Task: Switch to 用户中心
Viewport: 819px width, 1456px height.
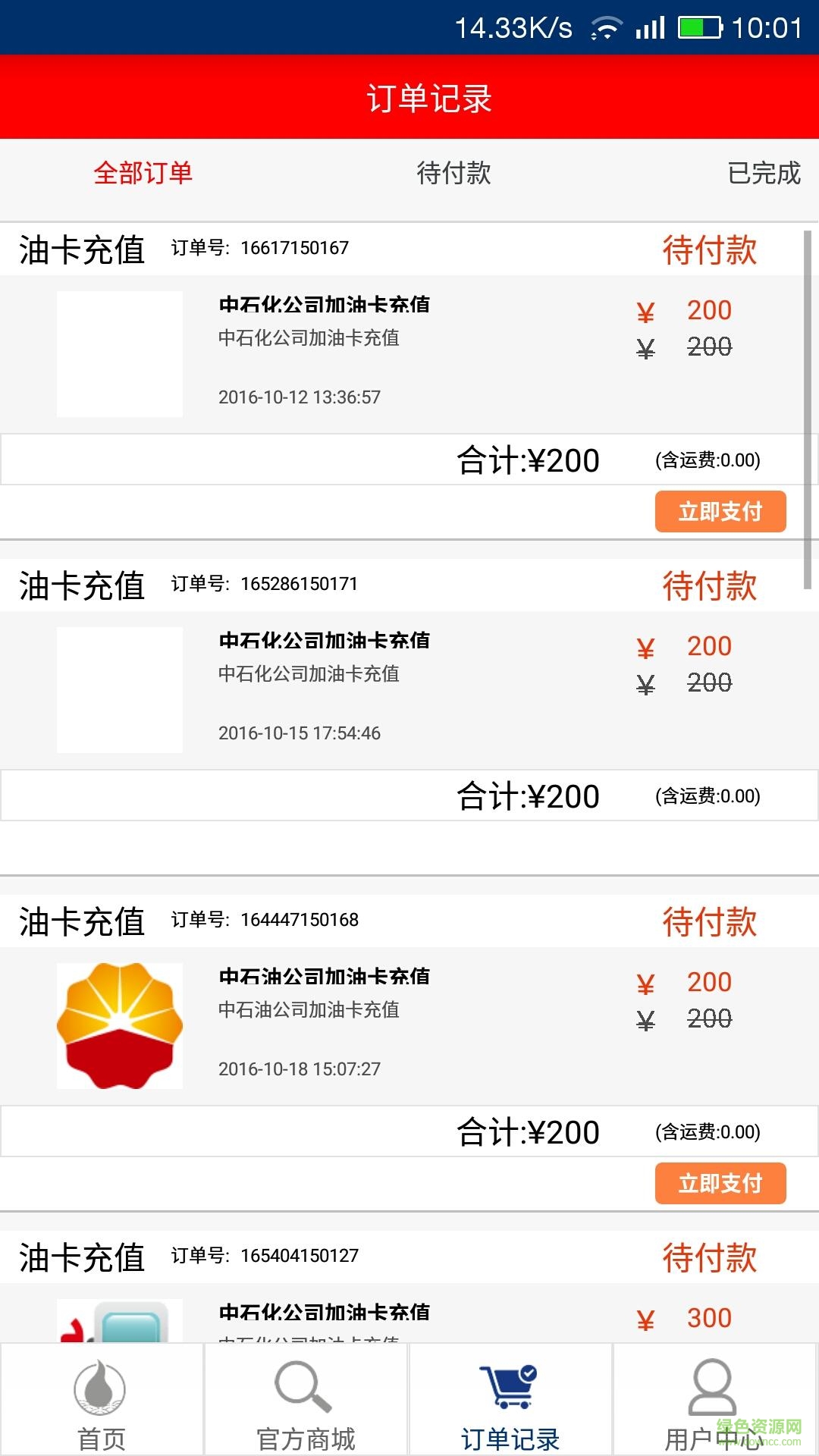Action: pos(714,1401)
